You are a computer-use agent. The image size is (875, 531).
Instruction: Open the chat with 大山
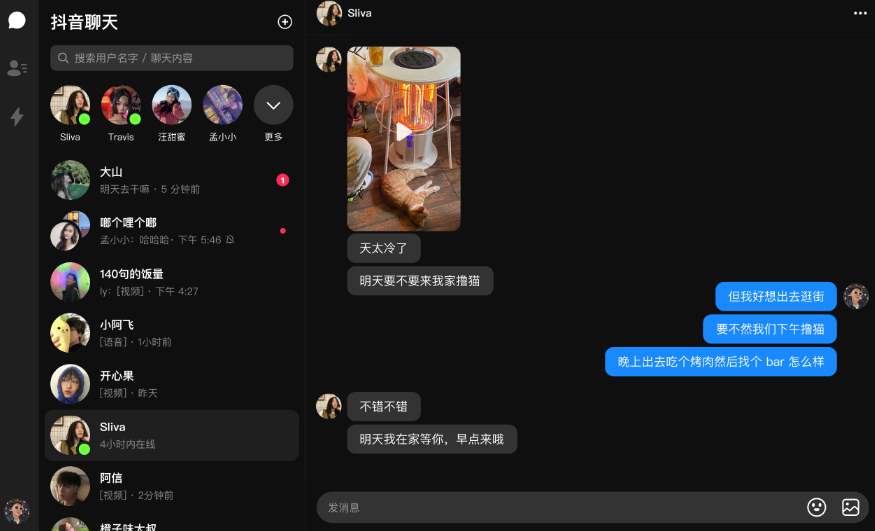(x=172, y=180)
